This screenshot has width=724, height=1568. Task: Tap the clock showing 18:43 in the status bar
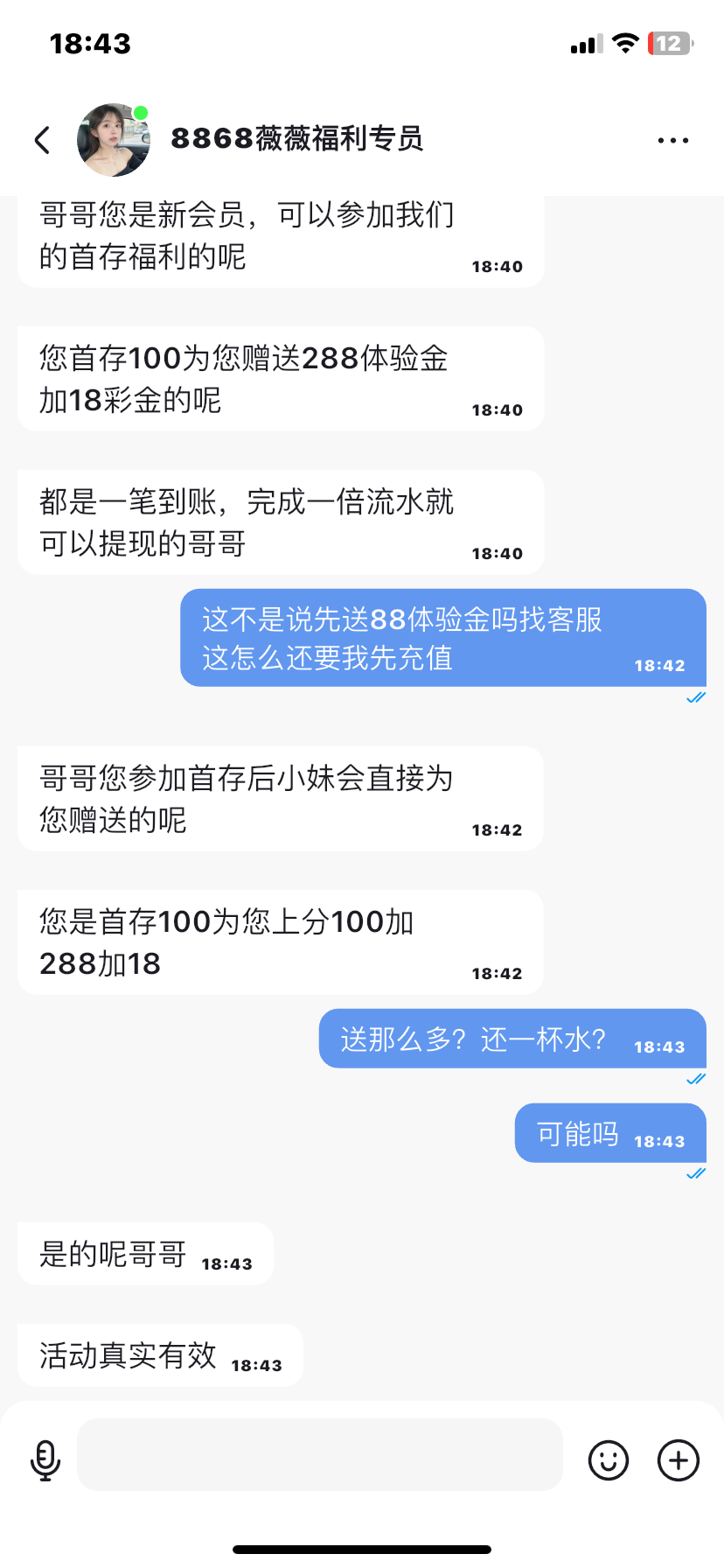[92, 41]
